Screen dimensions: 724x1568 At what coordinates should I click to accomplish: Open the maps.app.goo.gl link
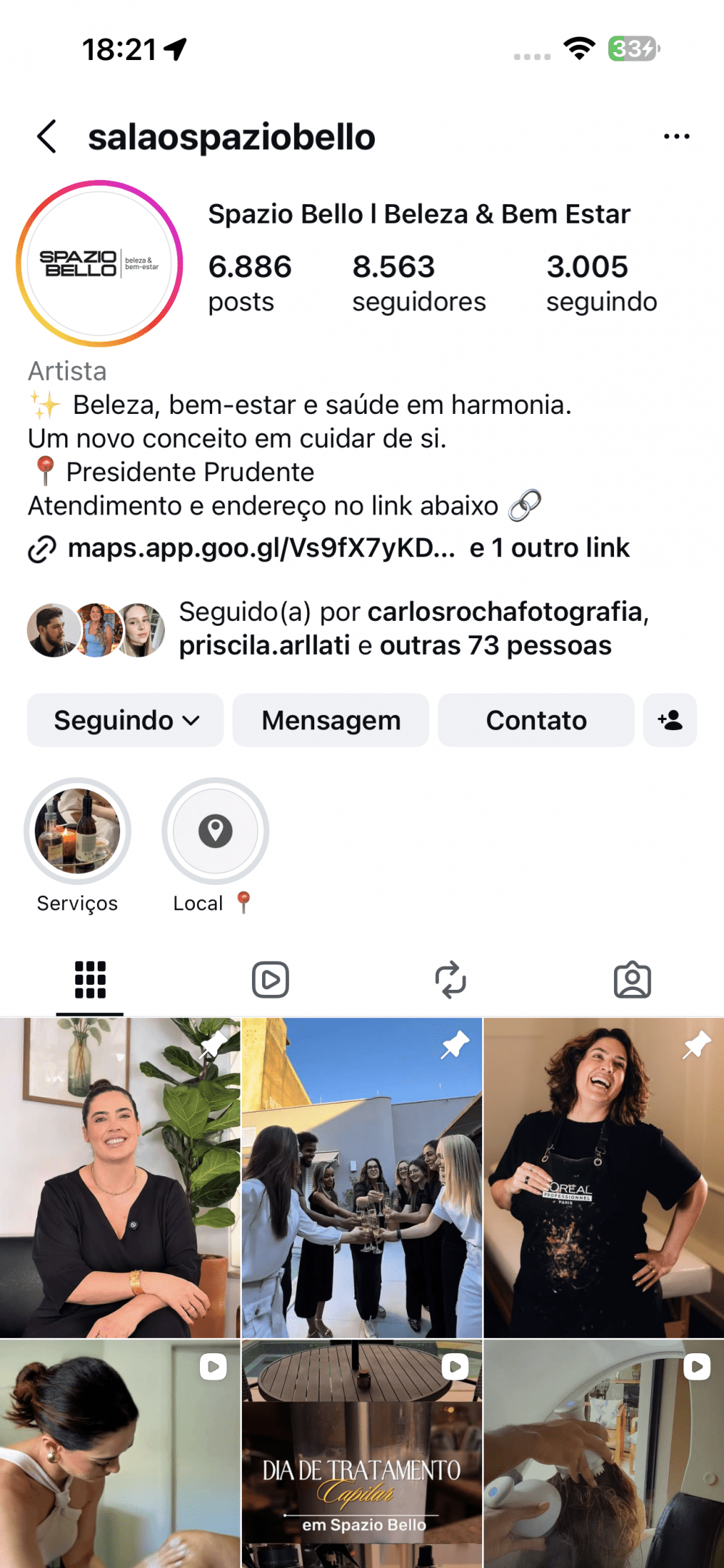click(261, 548)
